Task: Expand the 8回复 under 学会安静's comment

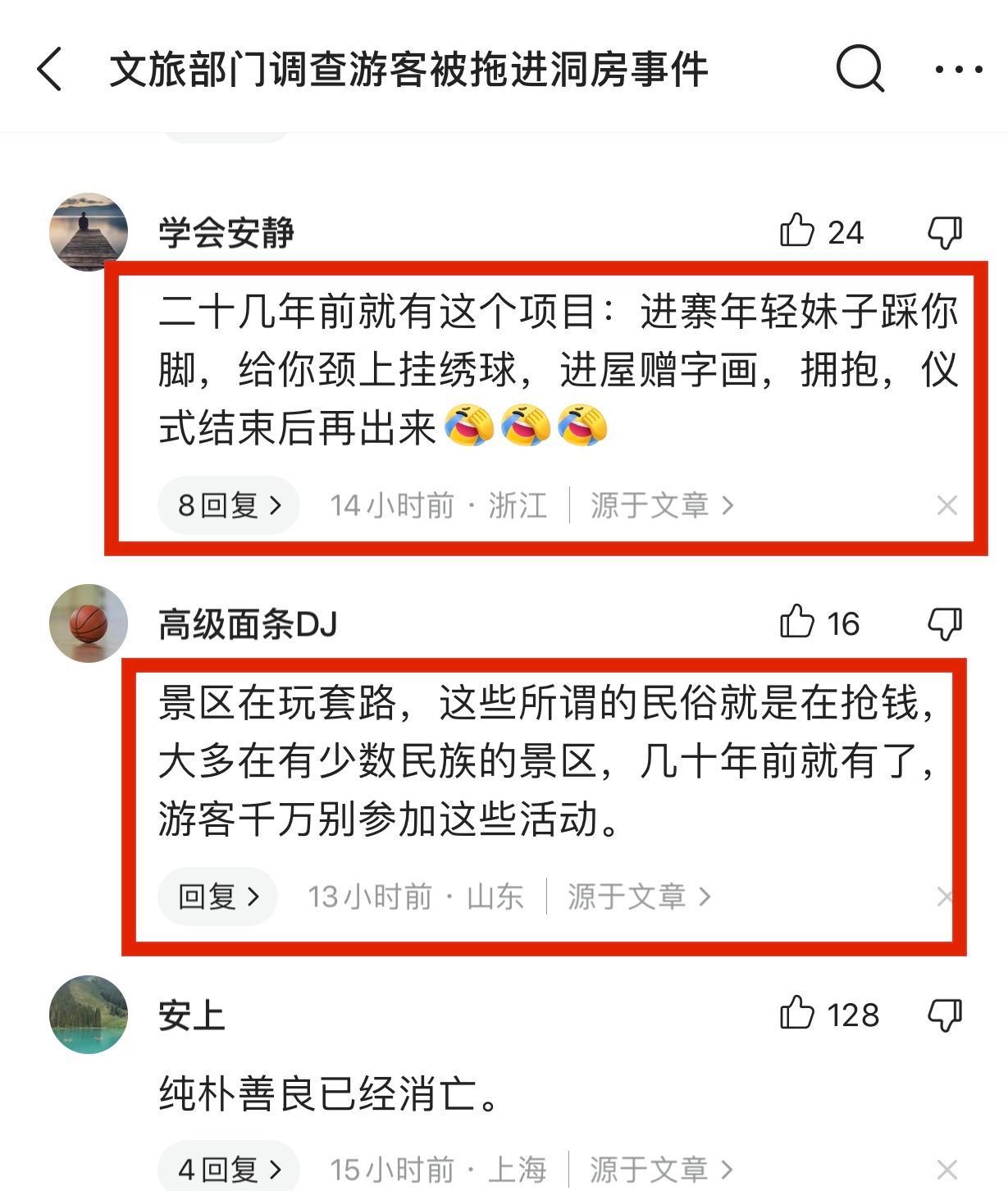Action: (x=229, y=505)
